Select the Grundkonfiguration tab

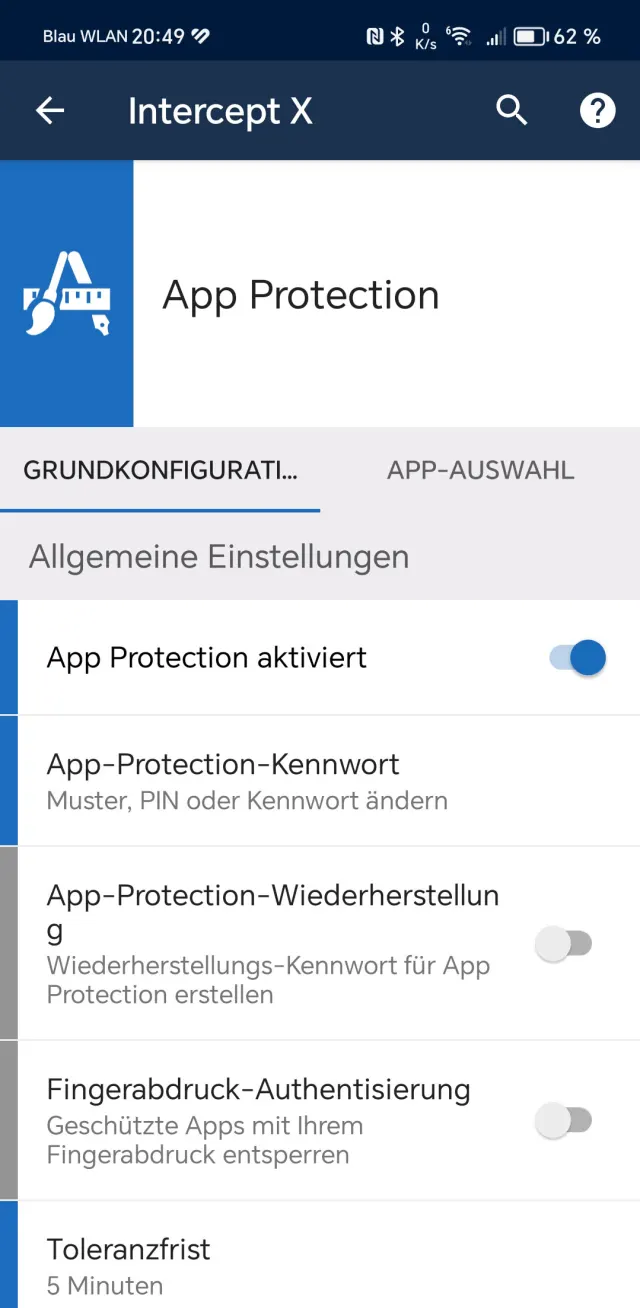click(160, 470)
